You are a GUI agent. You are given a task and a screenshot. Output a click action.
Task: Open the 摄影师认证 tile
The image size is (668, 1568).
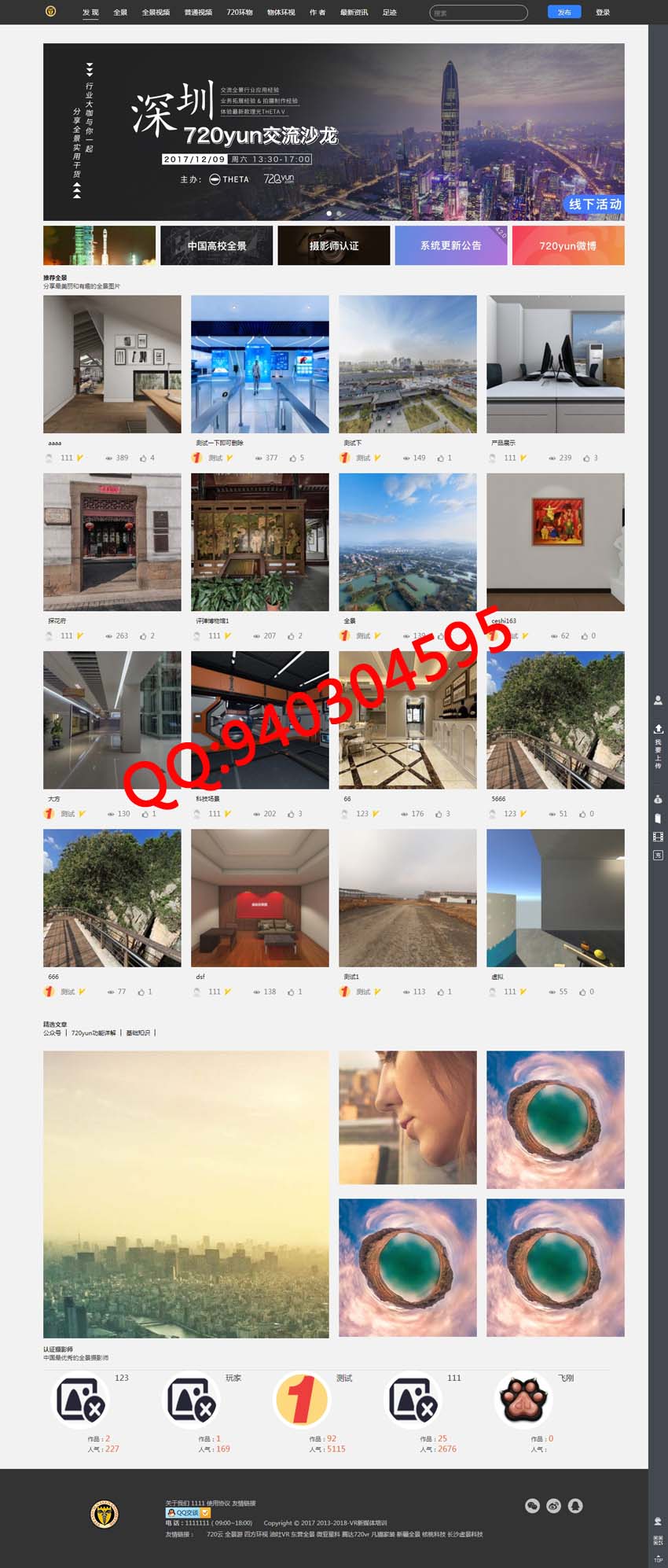tap(334, 245)
